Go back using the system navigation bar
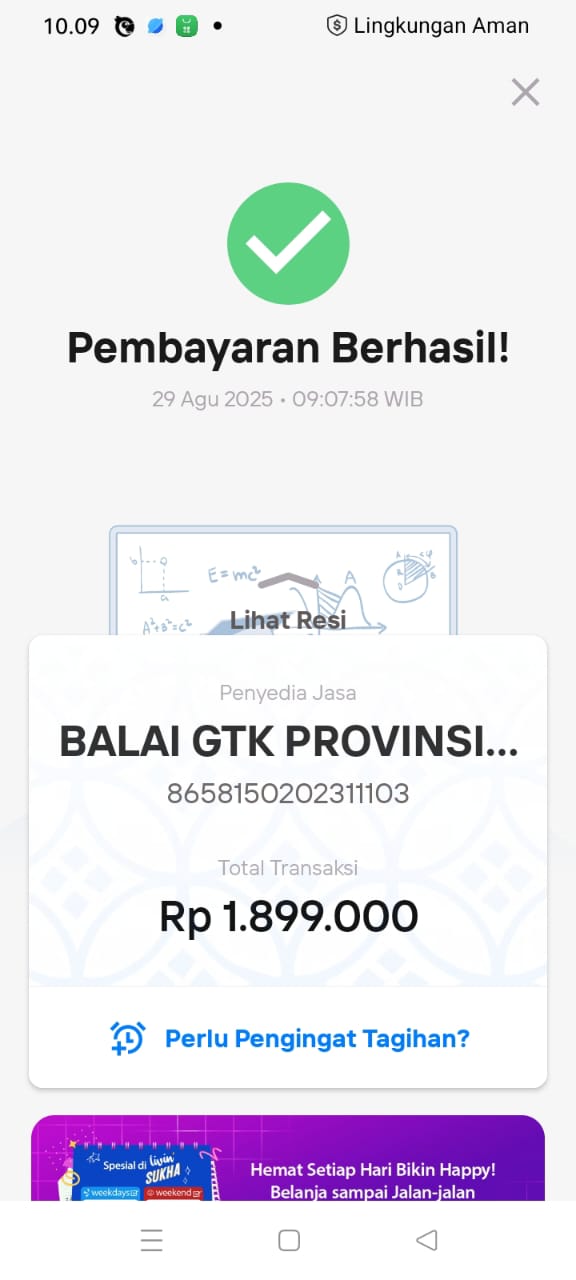 tap(426, 1241)
